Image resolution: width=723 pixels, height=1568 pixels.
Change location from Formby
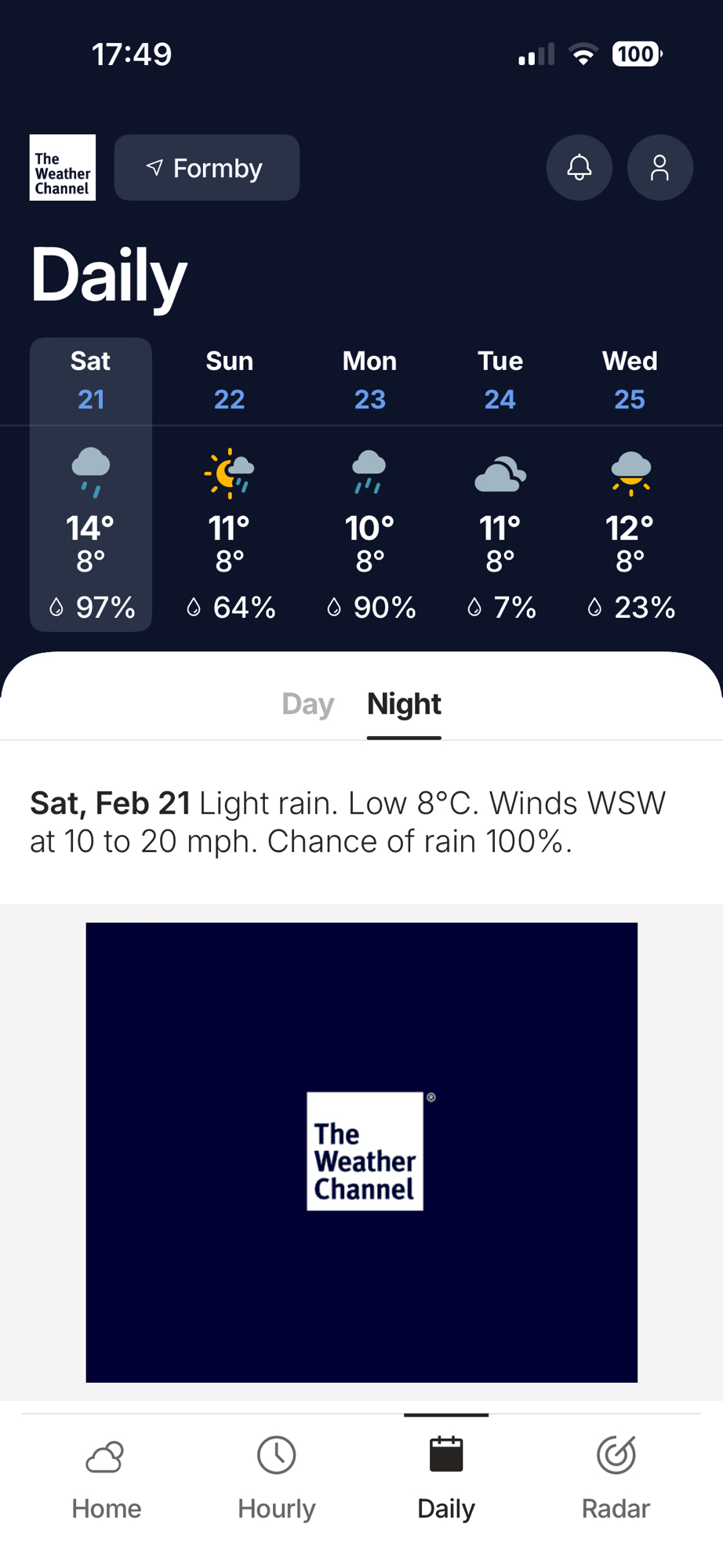(206, 168)
